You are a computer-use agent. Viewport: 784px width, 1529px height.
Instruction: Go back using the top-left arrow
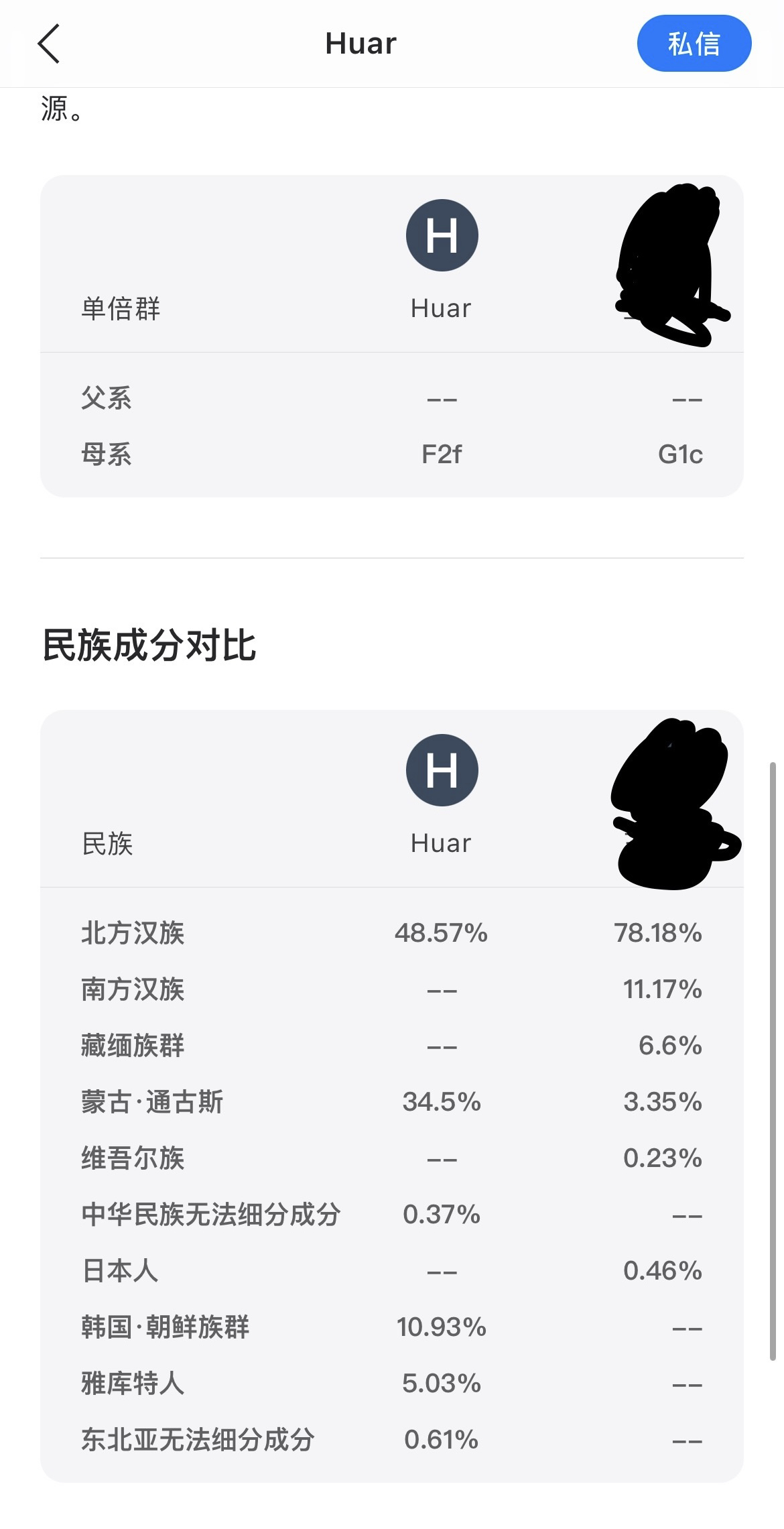click(x=49, y=44)
